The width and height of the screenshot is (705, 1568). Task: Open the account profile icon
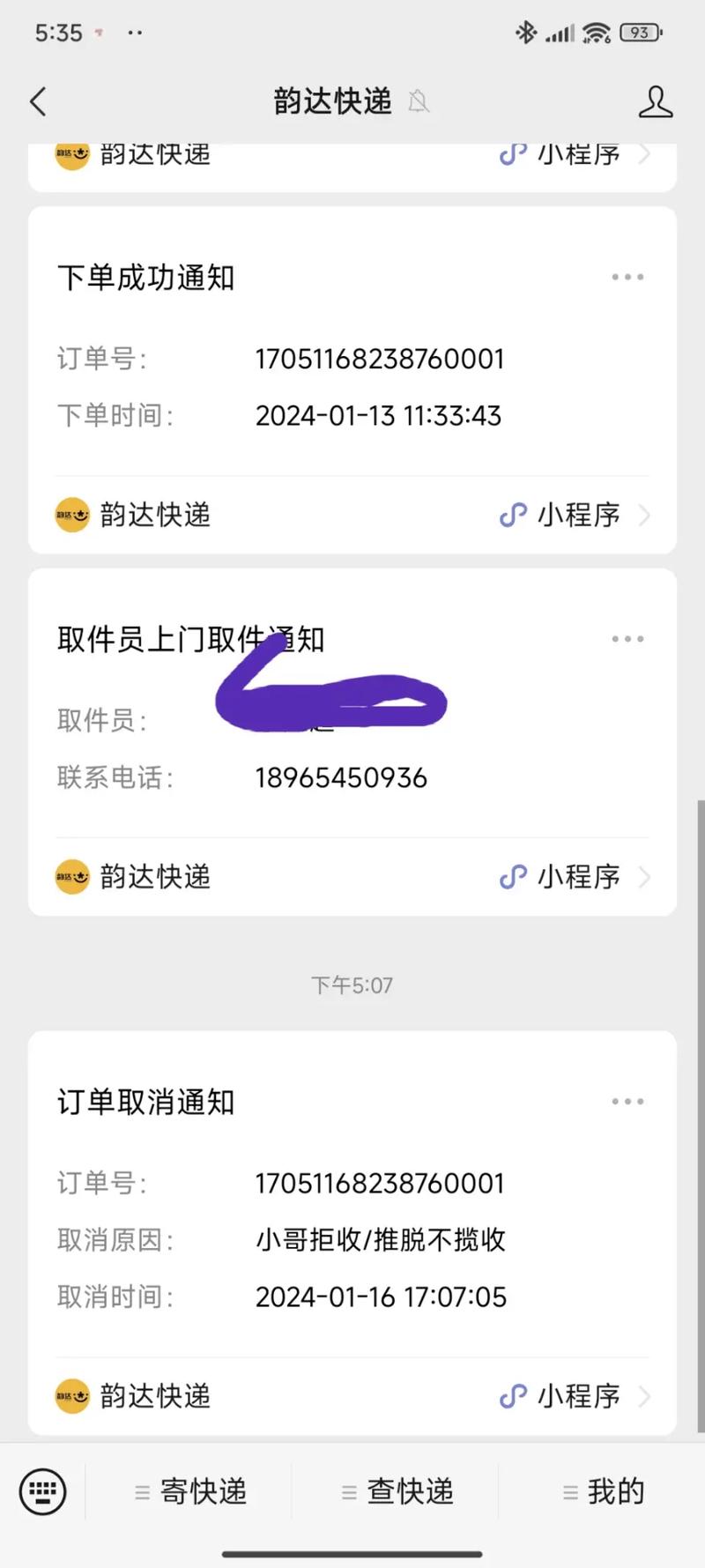coord(655,102)
